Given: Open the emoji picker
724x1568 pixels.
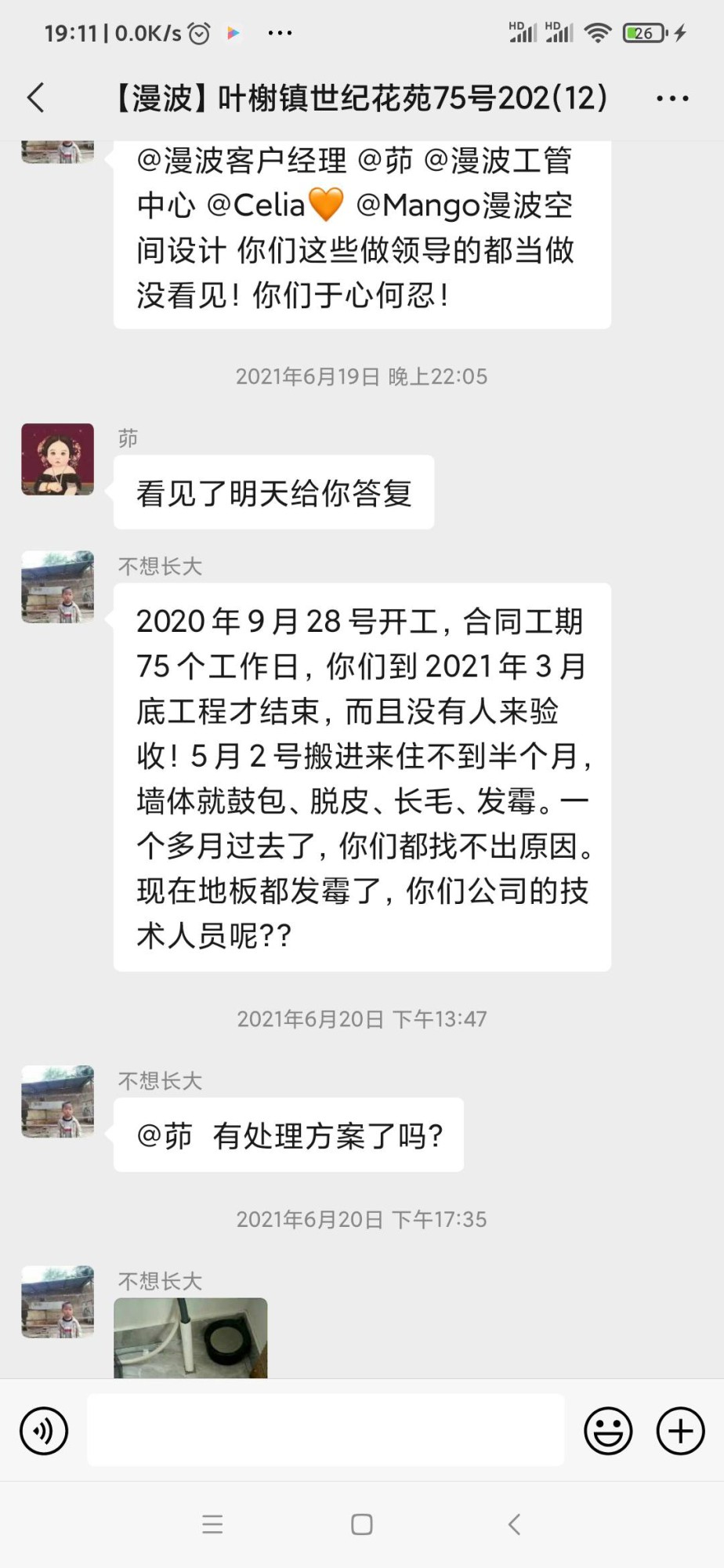Looking at the screenshot, I should [608, 1431].
